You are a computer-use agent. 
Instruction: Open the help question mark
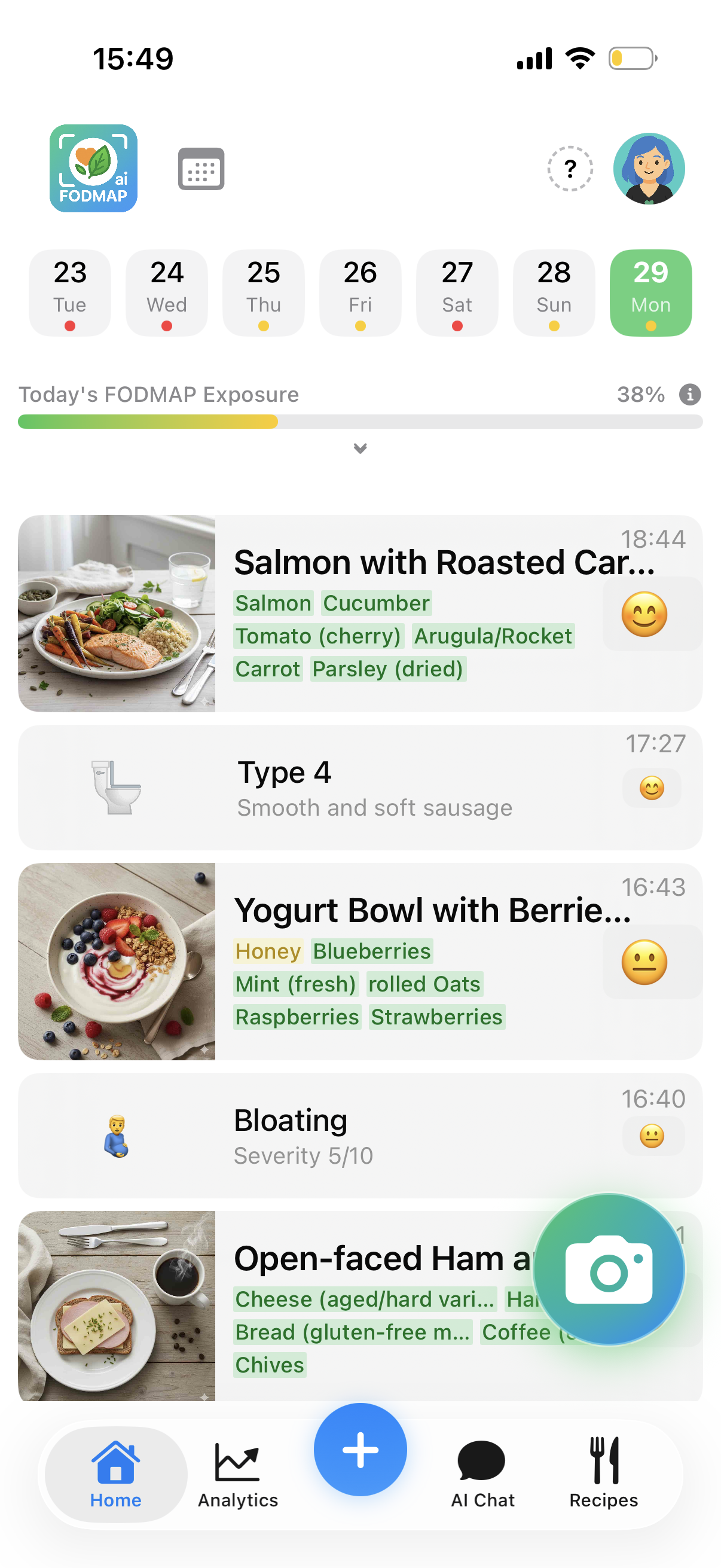tap(570, 169)
